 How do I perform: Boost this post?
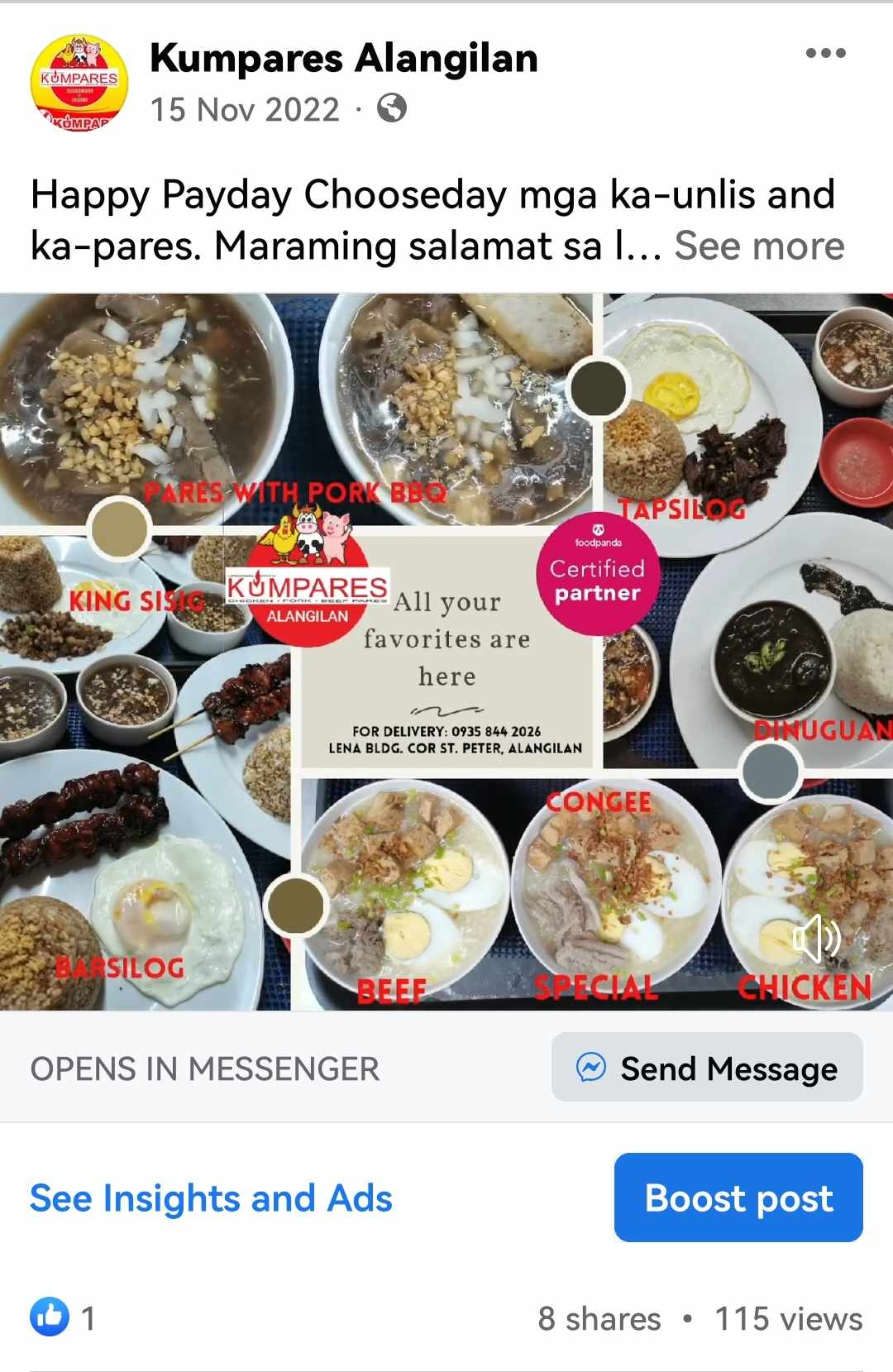[738, 1198]
